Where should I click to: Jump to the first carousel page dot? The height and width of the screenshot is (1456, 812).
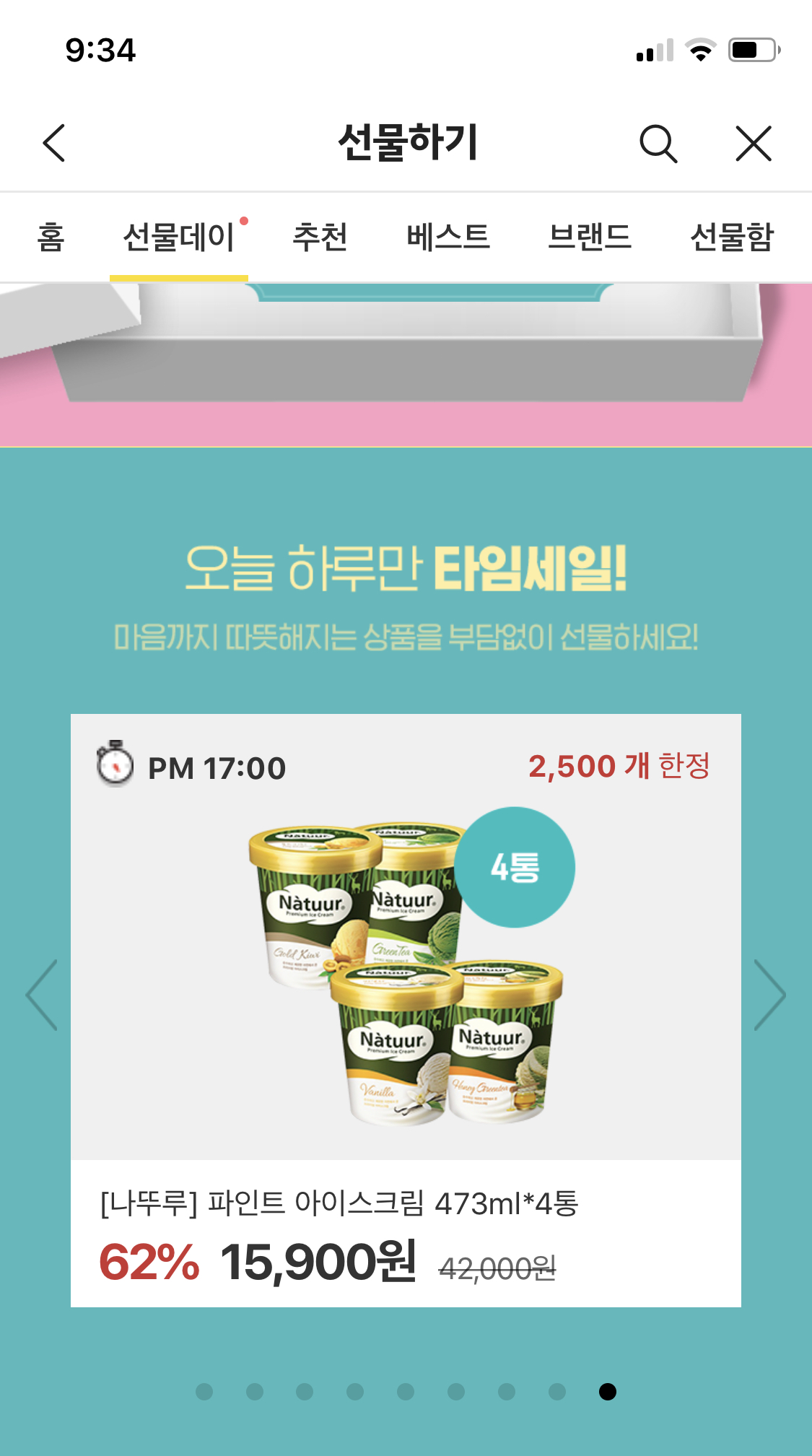click(x=204, y=1391)
